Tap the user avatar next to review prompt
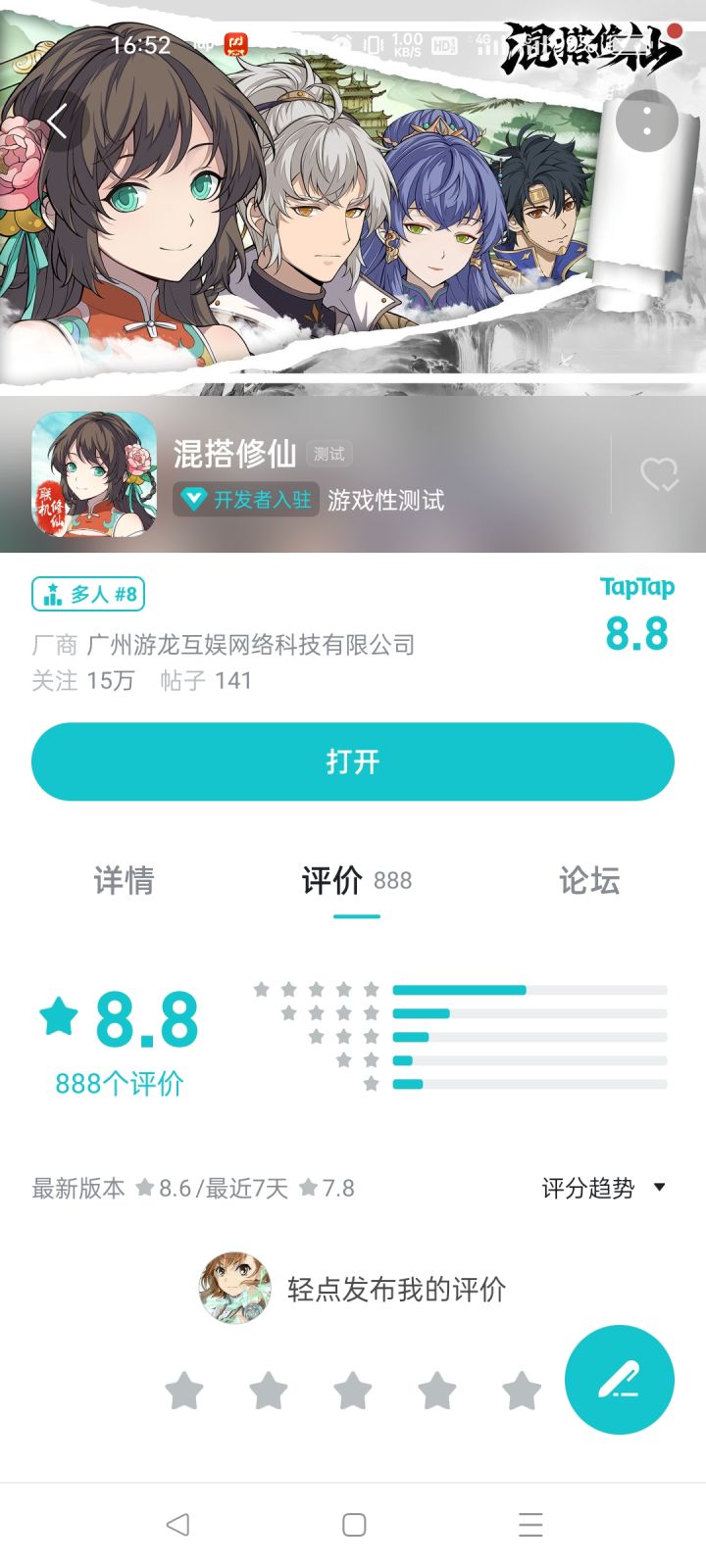This screenshot has height=1568, width=706. pyautogui.click(x=236, y=1290)
